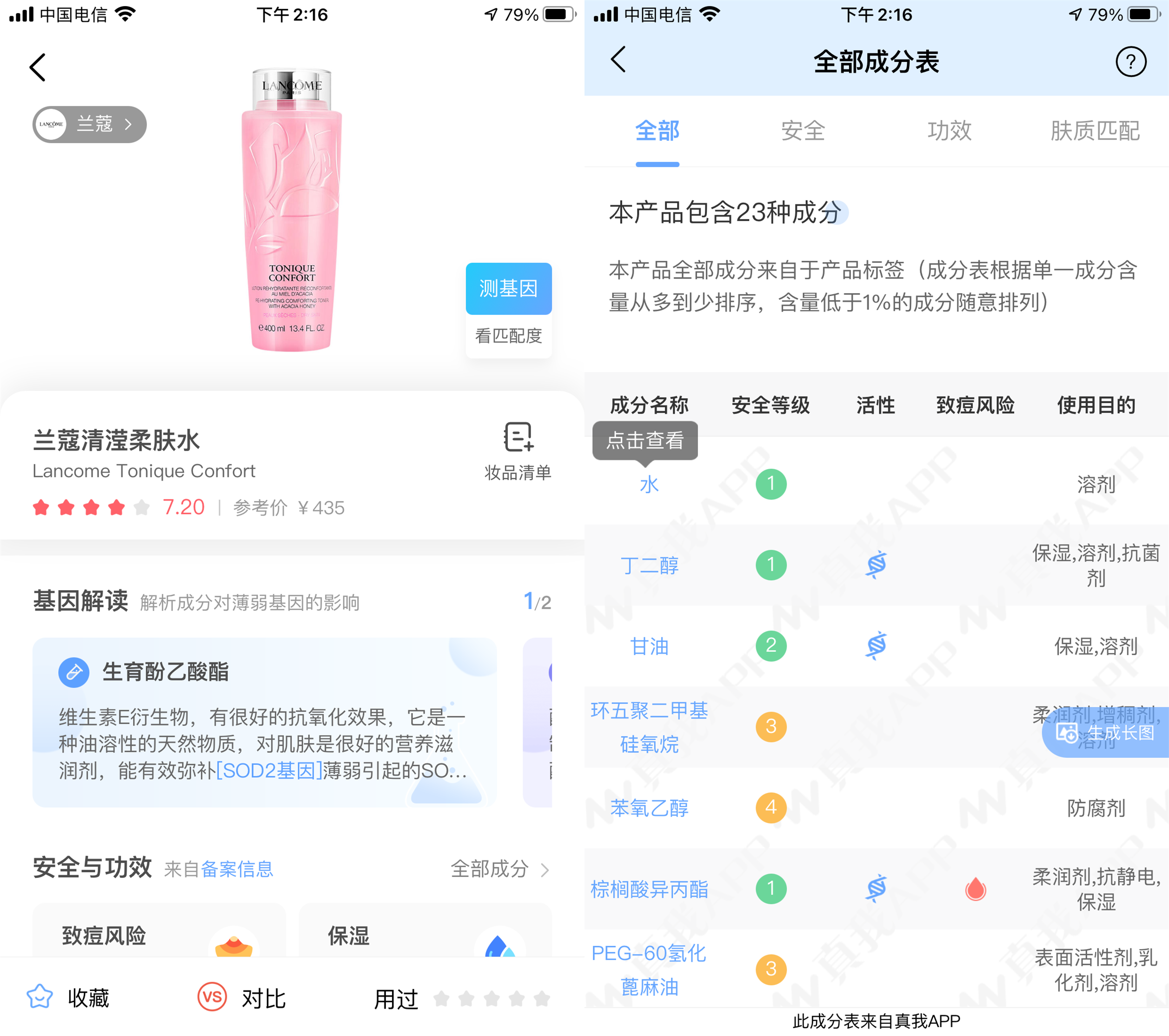
Task: Open the 兰蔻 brand page chip
Action: [90, 124]
